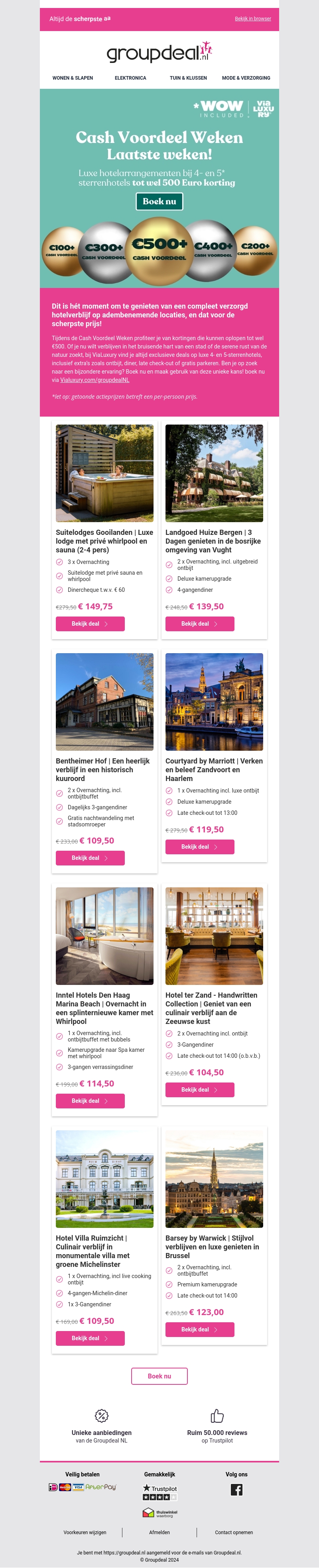
Task: Tap the 'Boek nu' button in the banner
Action: click(x=159, y=202)
